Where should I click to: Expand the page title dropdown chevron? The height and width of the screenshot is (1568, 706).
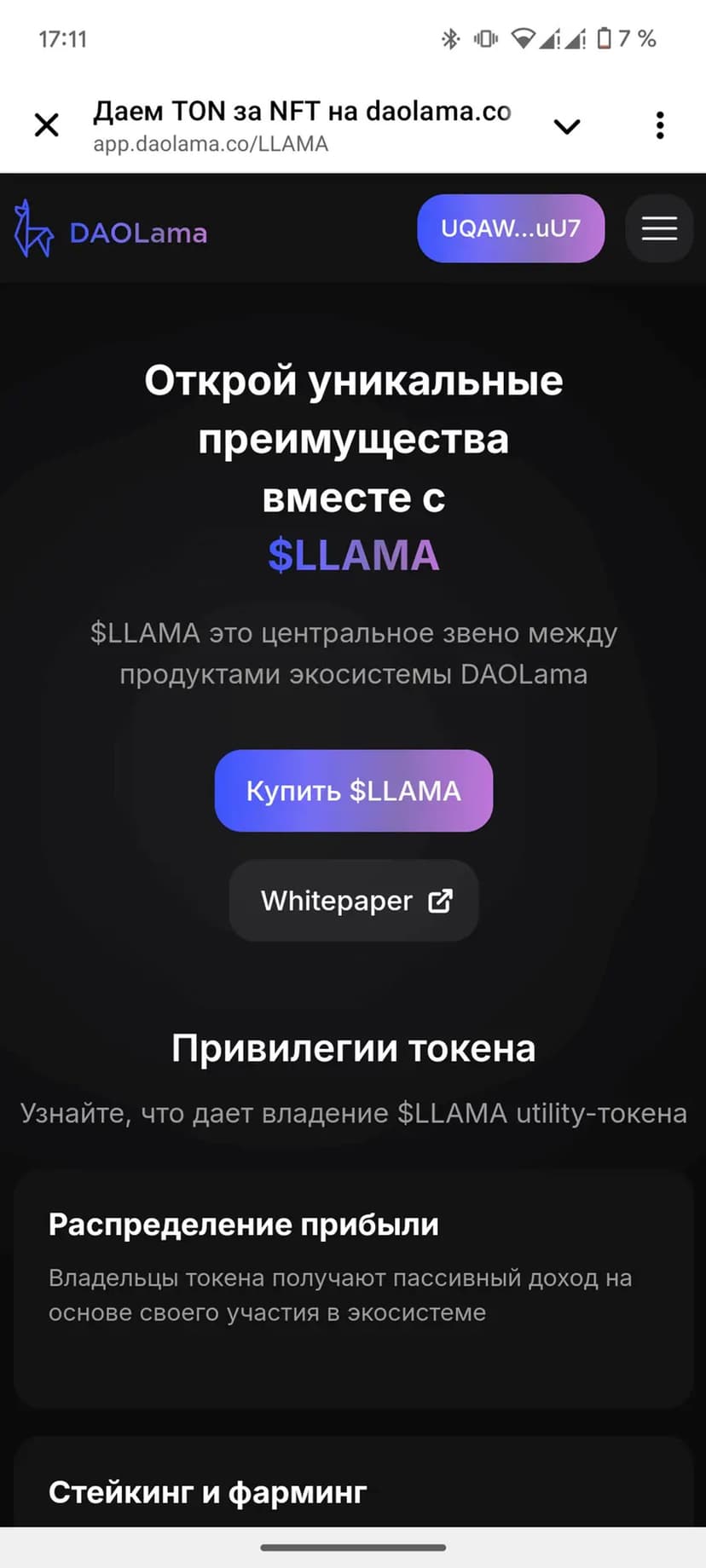567,127
